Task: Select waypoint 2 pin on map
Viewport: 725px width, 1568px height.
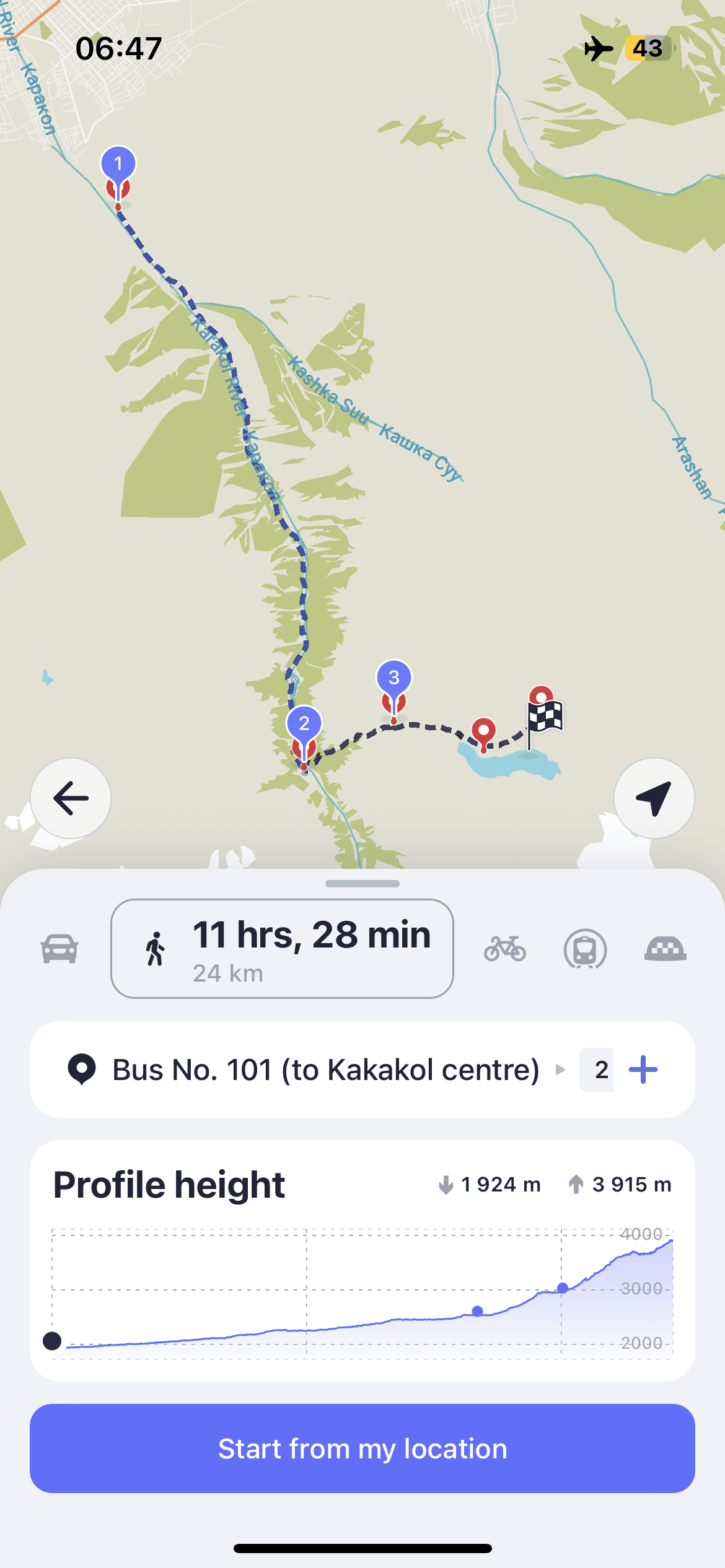Action: pyautogui.click(x=304, y=725)
